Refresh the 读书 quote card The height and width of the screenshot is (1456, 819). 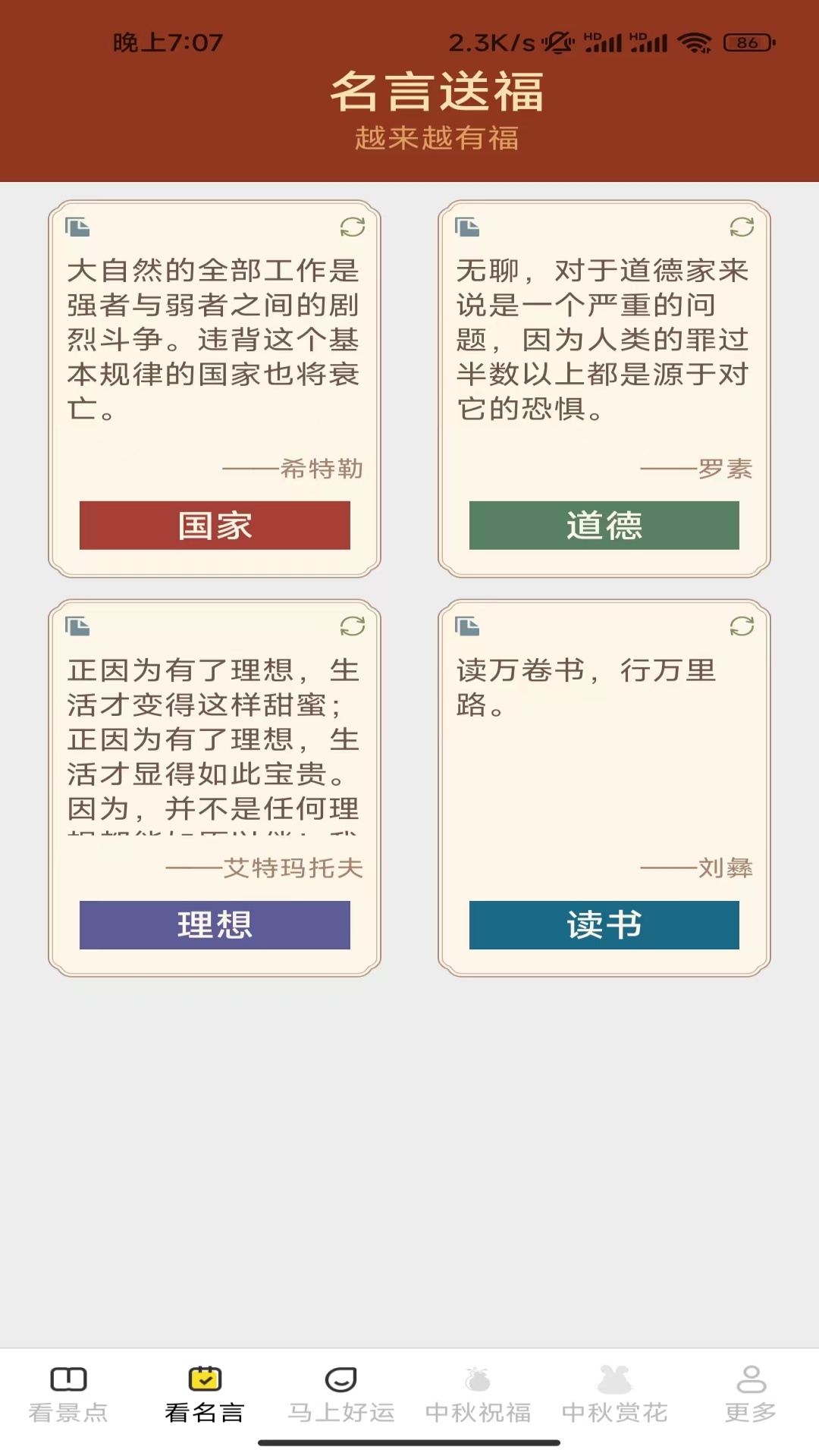click(x=740, y=627)
